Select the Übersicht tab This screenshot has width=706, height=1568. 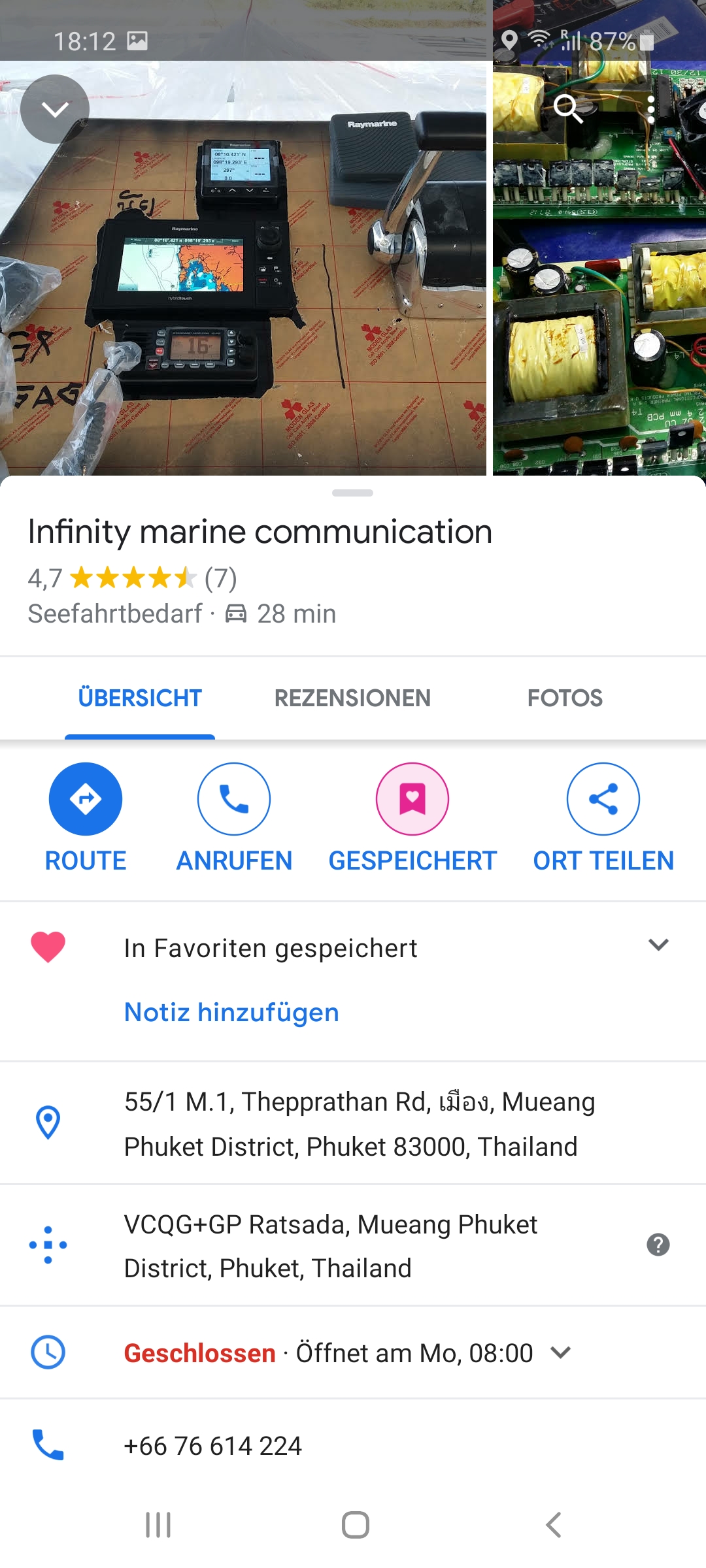(140, 698)
